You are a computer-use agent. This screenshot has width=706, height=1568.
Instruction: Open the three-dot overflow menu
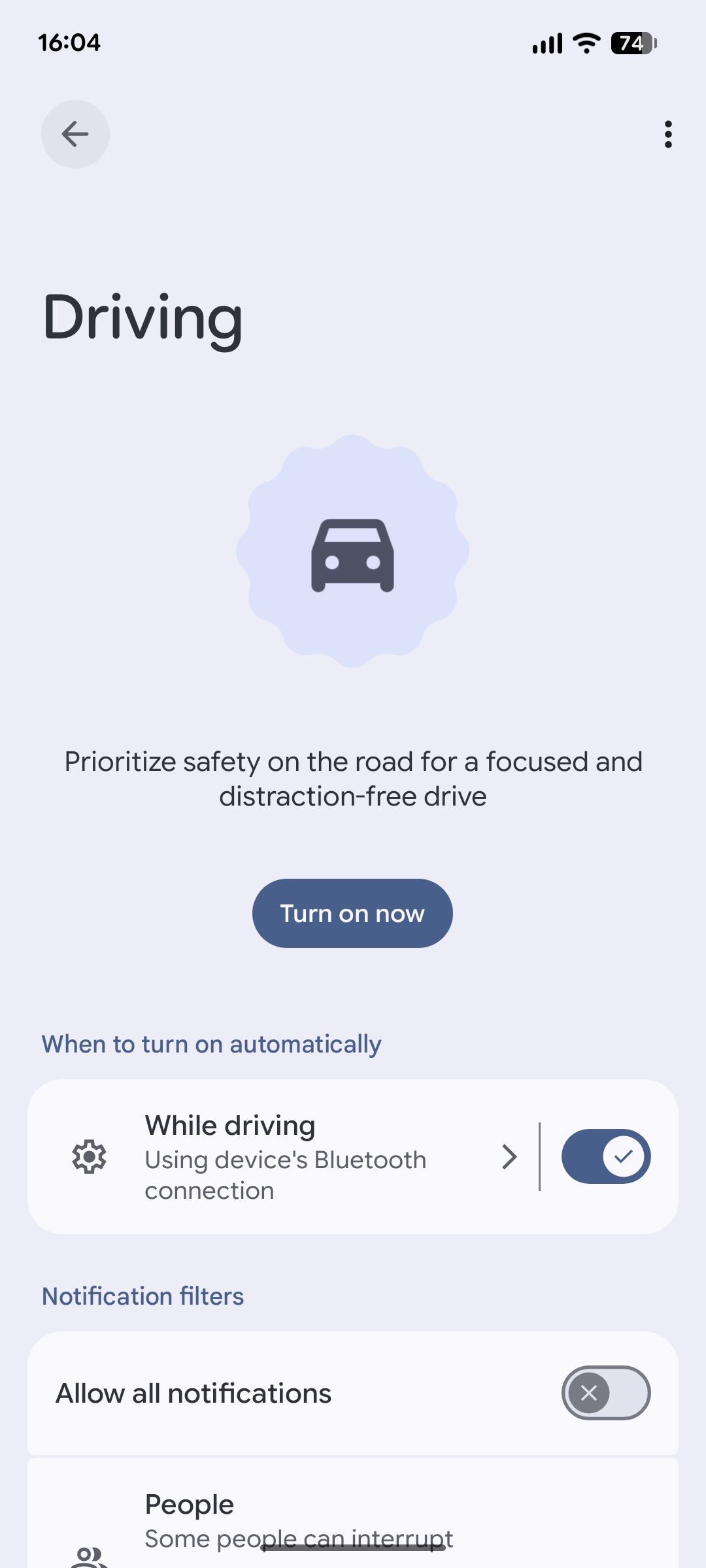[667, 134]
